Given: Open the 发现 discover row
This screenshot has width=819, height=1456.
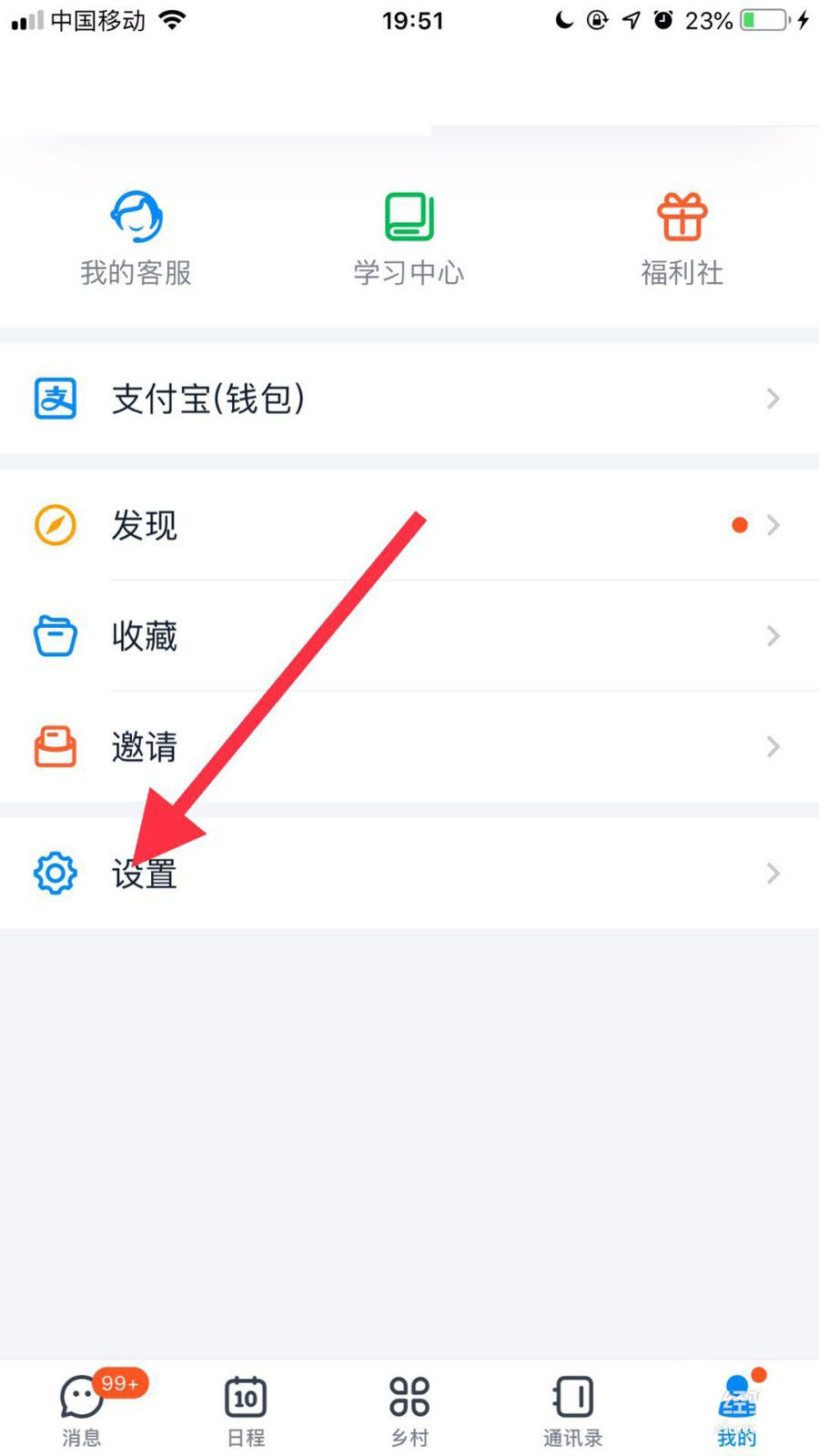Looking at the screenshot, I should pyautogui.click(x=409, y=525).
